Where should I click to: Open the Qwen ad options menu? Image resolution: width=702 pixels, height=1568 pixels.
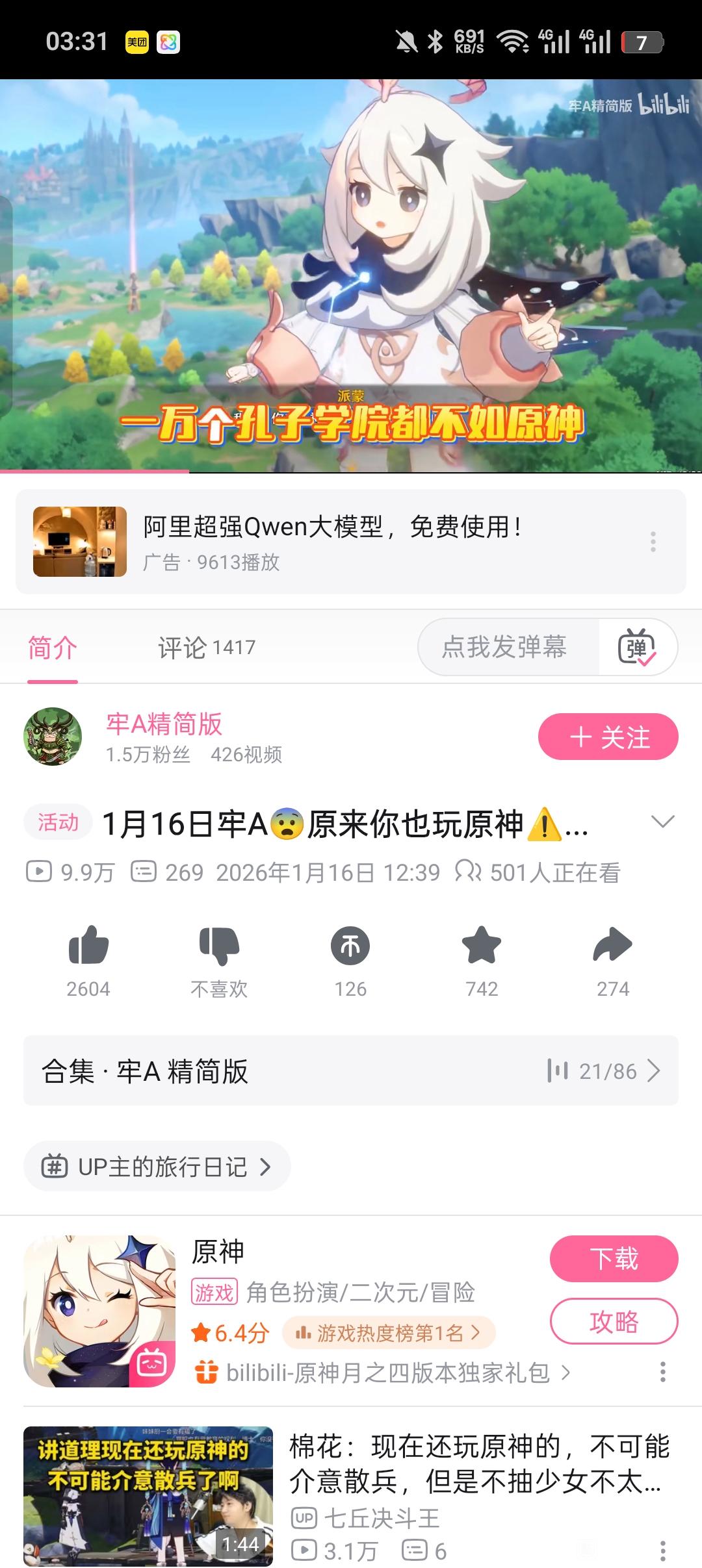coord(653,542)
